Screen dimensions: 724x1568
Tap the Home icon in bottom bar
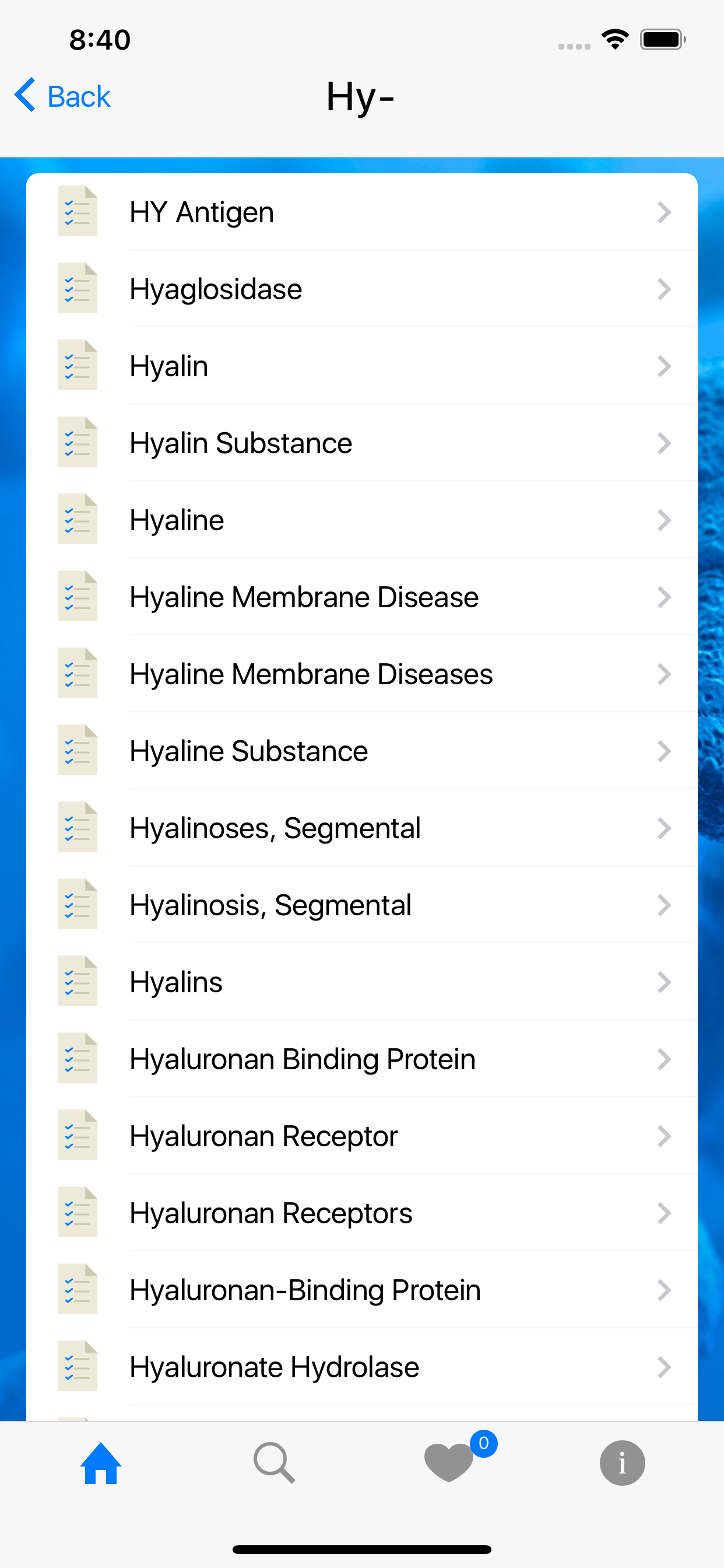(101, 1464)
